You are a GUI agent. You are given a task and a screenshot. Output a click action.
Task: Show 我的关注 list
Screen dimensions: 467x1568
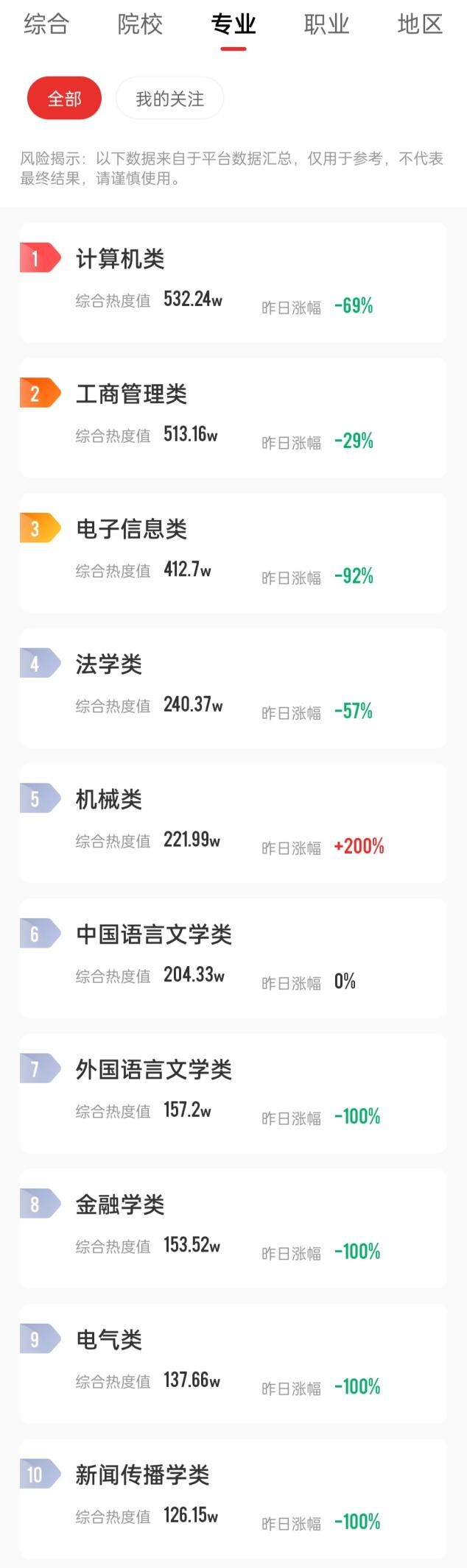pos(169,99)
